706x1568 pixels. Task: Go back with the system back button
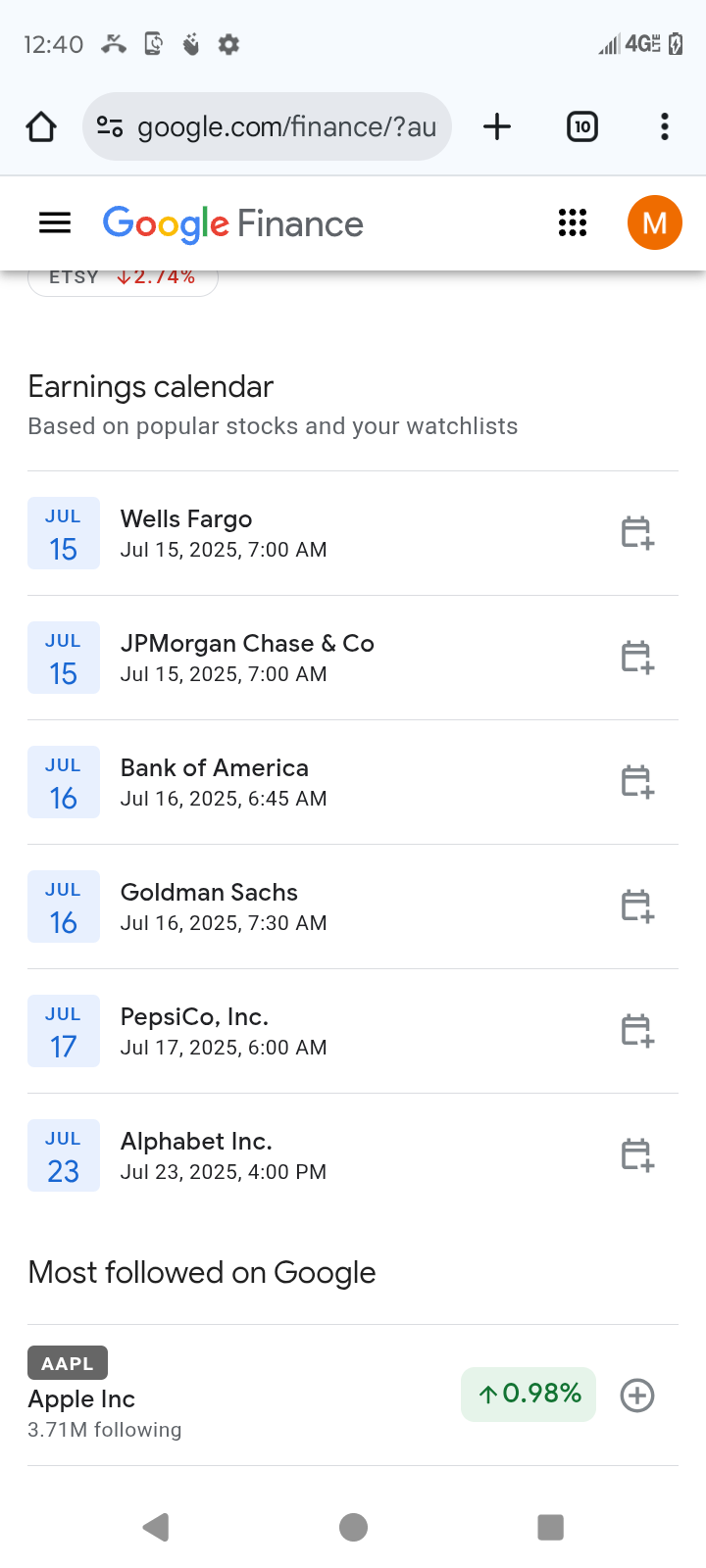pyautogui.click(x=156, y=1527)
